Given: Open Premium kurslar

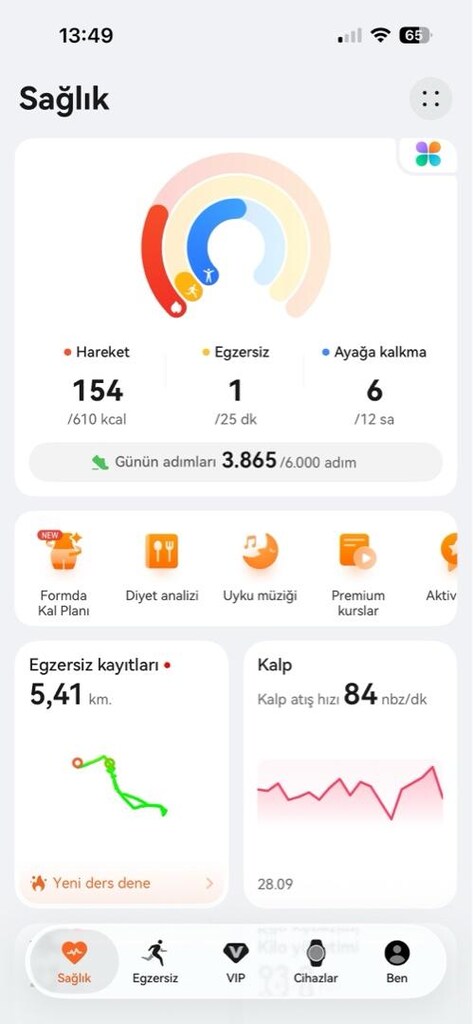Looking at the screenshot, I should (358, 573).
